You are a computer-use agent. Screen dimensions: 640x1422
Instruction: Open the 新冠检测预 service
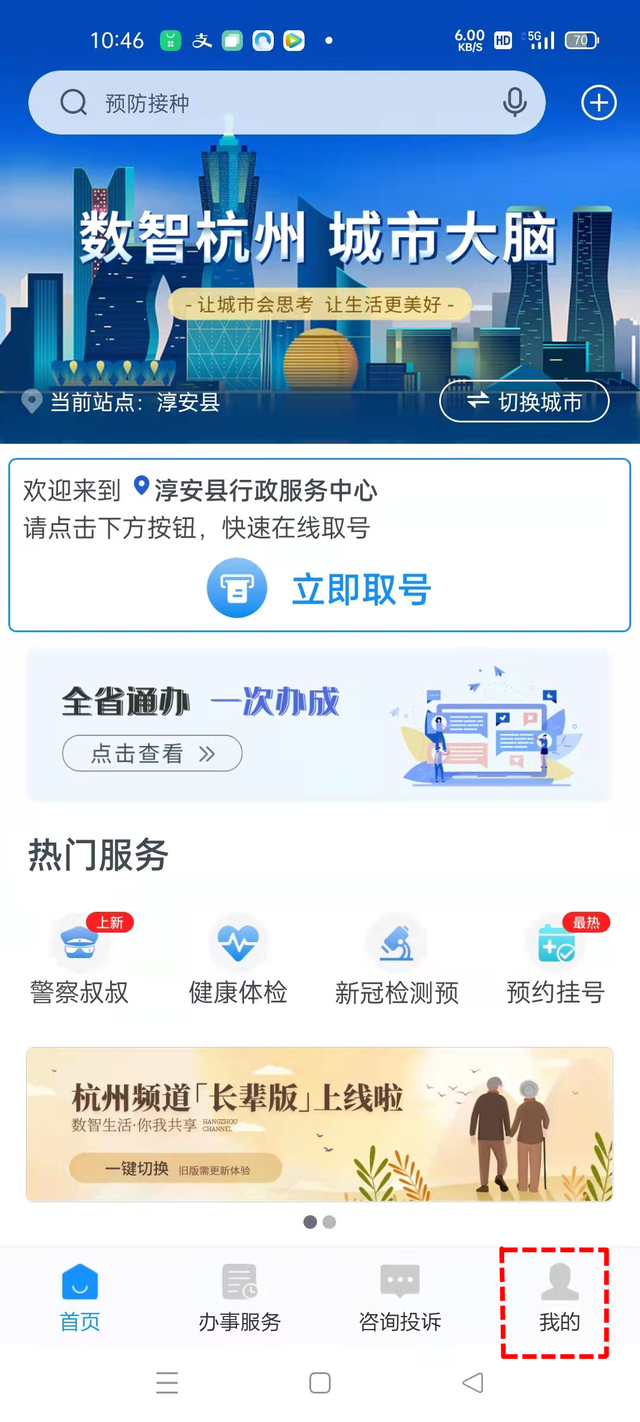[x=397, y=959]
